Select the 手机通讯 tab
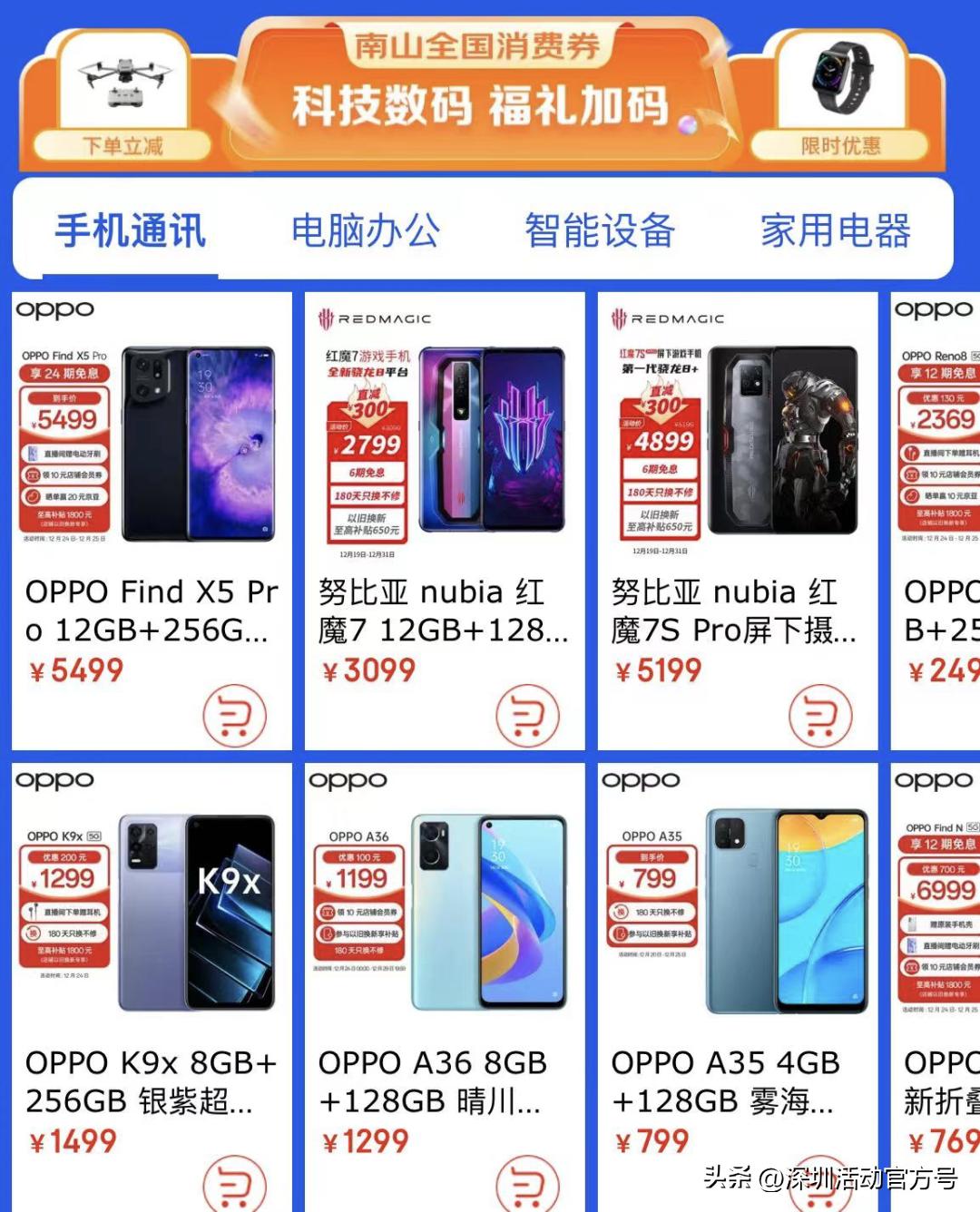 pyautogui.click(x=132, y=231)
